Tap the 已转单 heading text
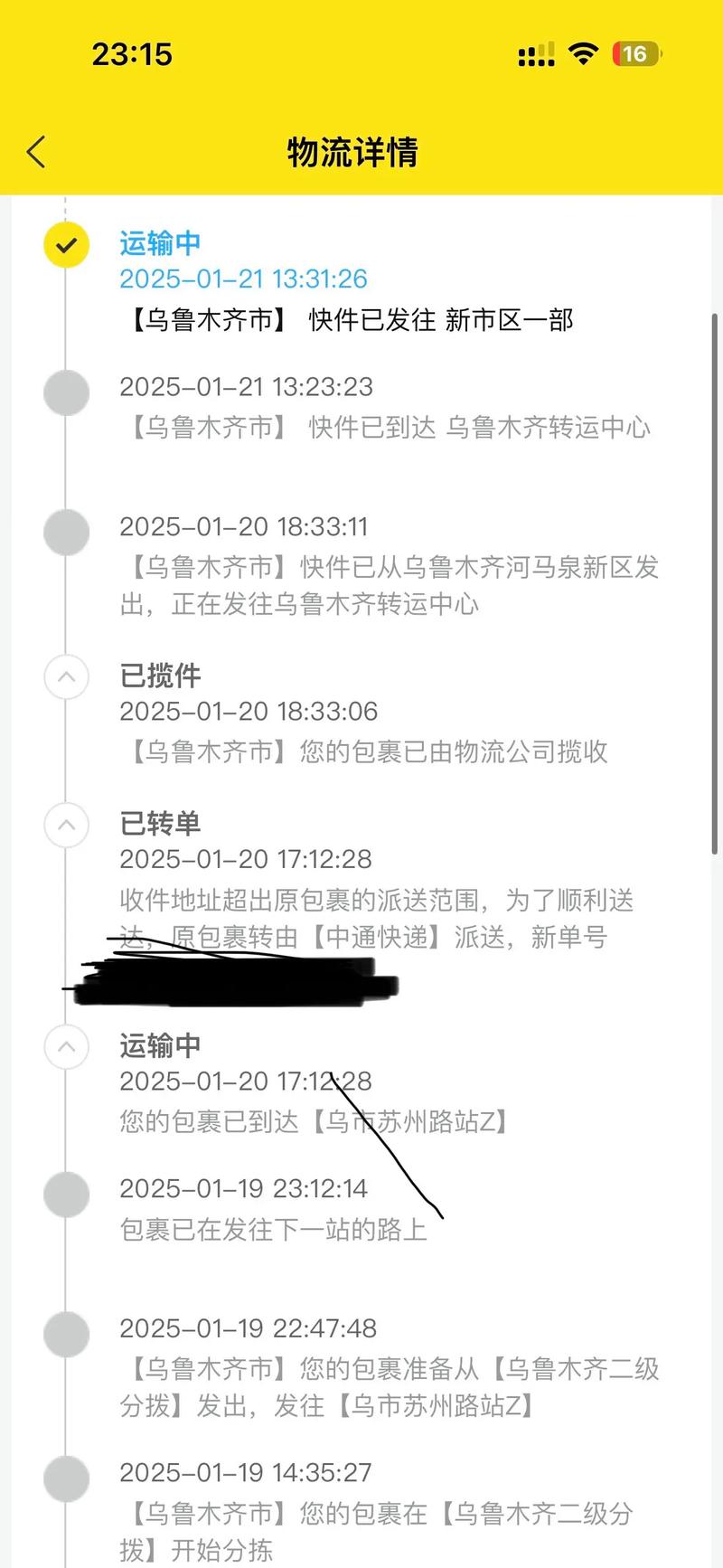 pyautogui.click(x=161, y=824)
